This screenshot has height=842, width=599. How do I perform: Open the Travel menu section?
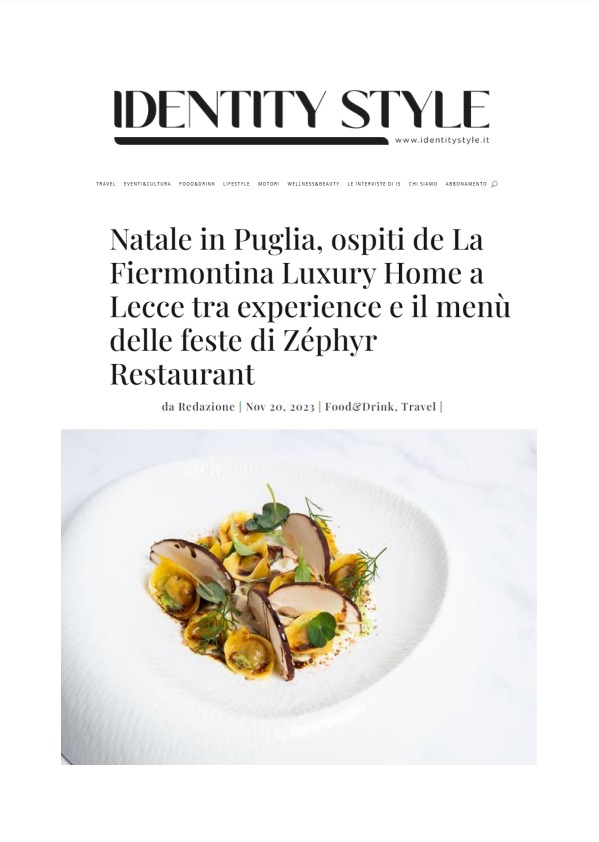[x=106, y=184]
